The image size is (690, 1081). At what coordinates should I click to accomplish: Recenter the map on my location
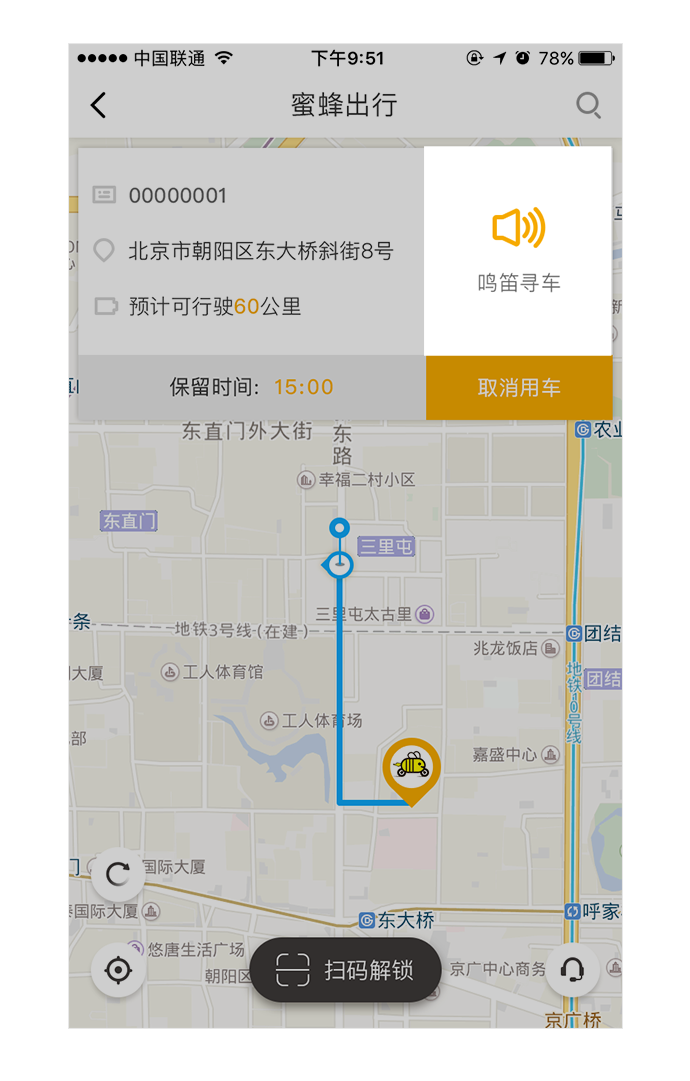pos(118,970)
